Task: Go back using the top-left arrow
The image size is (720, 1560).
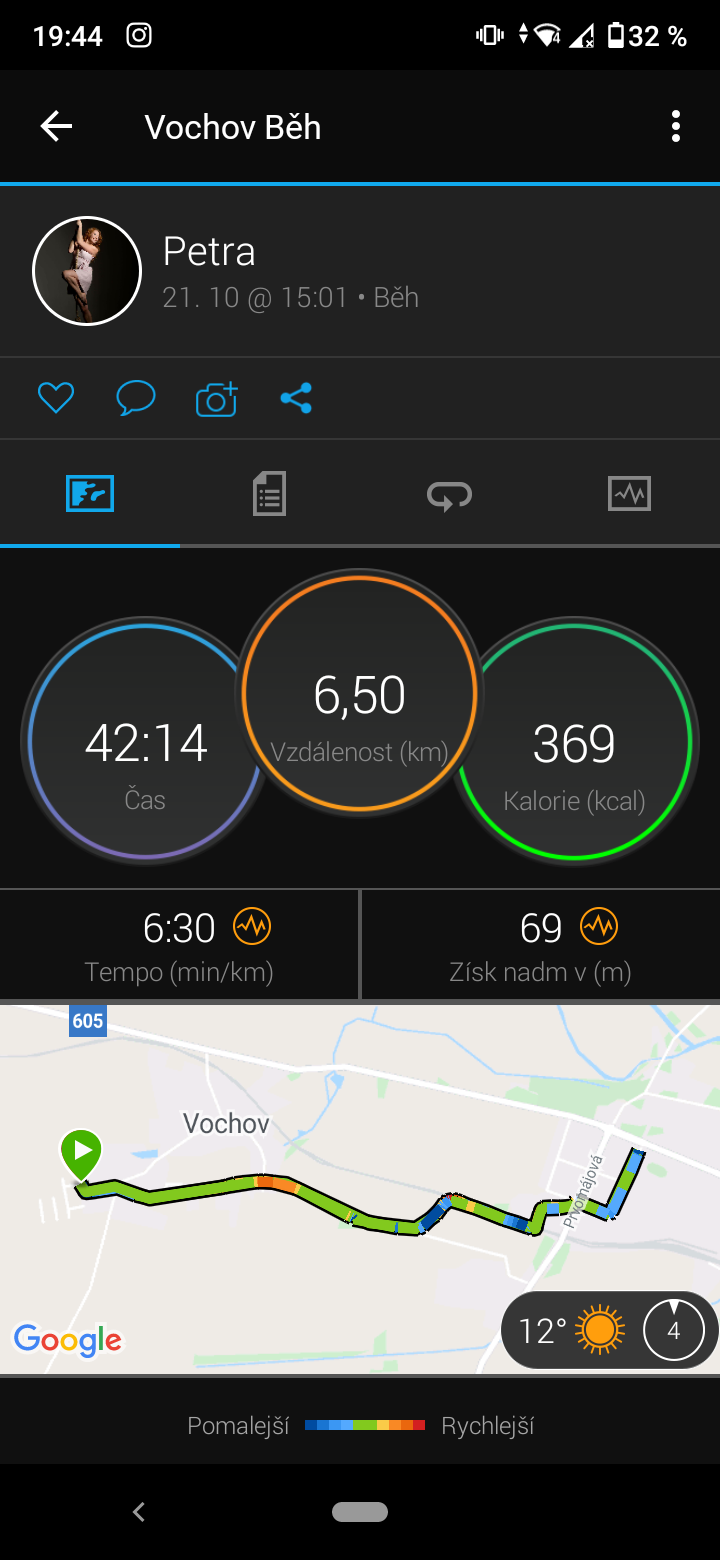Action: pos(56,126)
